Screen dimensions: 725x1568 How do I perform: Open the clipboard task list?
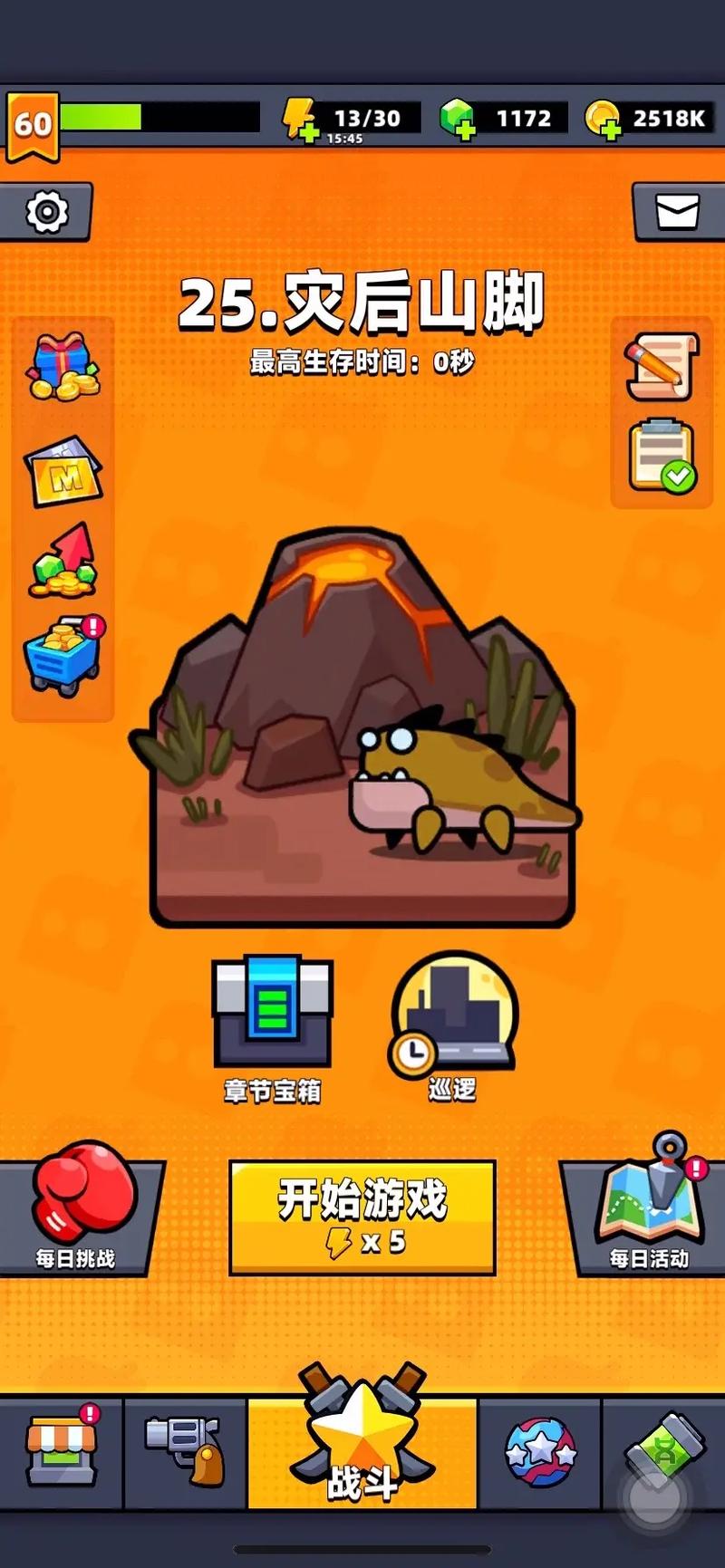coord(662,456)
